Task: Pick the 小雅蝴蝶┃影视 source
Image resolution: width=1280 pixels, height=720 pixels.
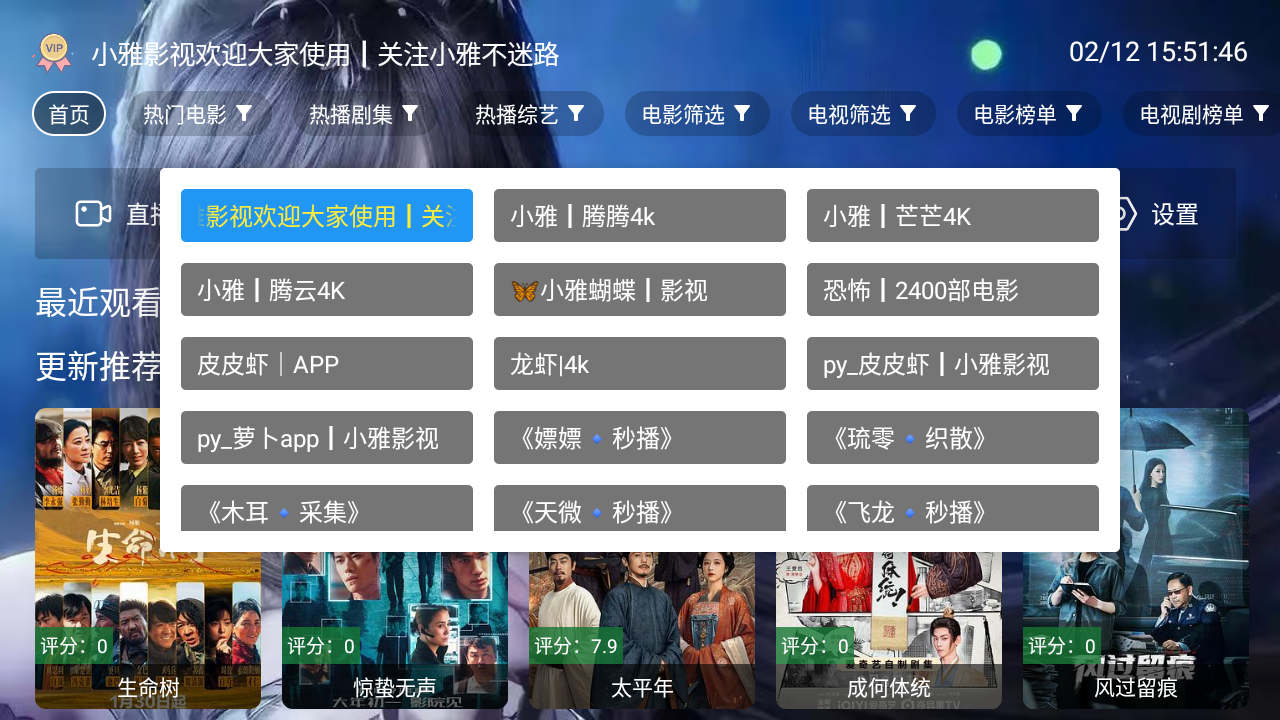Action: (639, 290)
